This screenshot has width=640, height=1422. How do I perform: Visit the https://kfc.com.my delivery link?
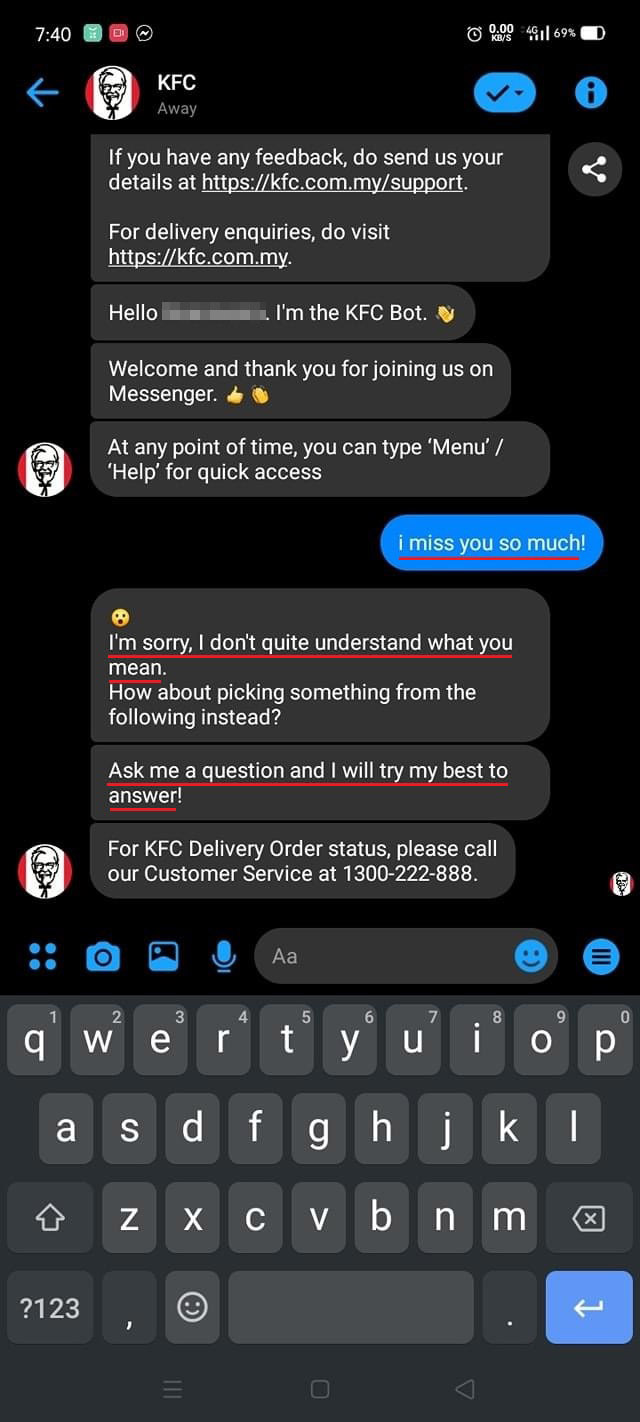[x=198, y=257]
